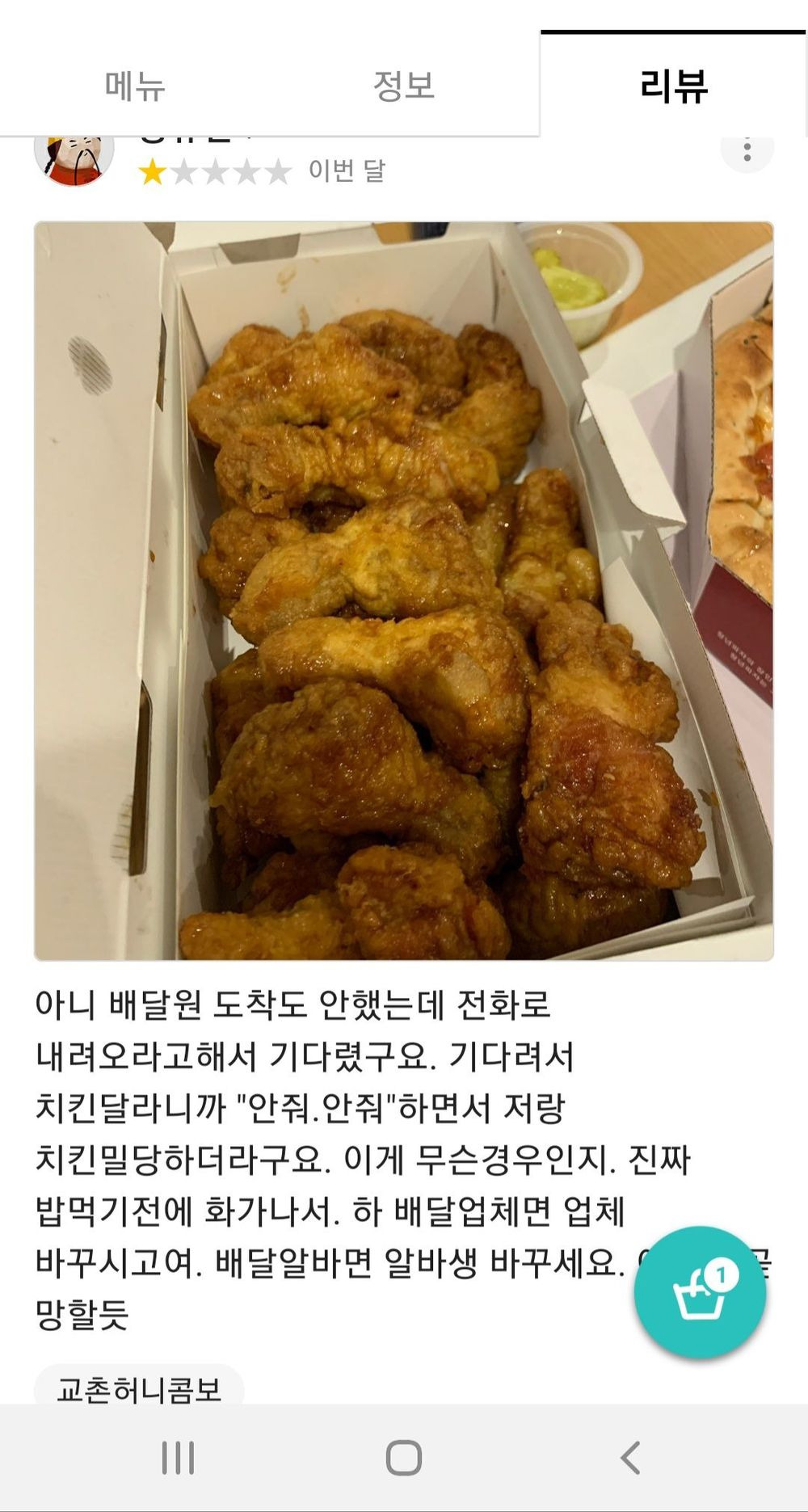Enlarge the fried chicken review photo
The width and height of the screenshot is (808, 1512).
[403, 590]
